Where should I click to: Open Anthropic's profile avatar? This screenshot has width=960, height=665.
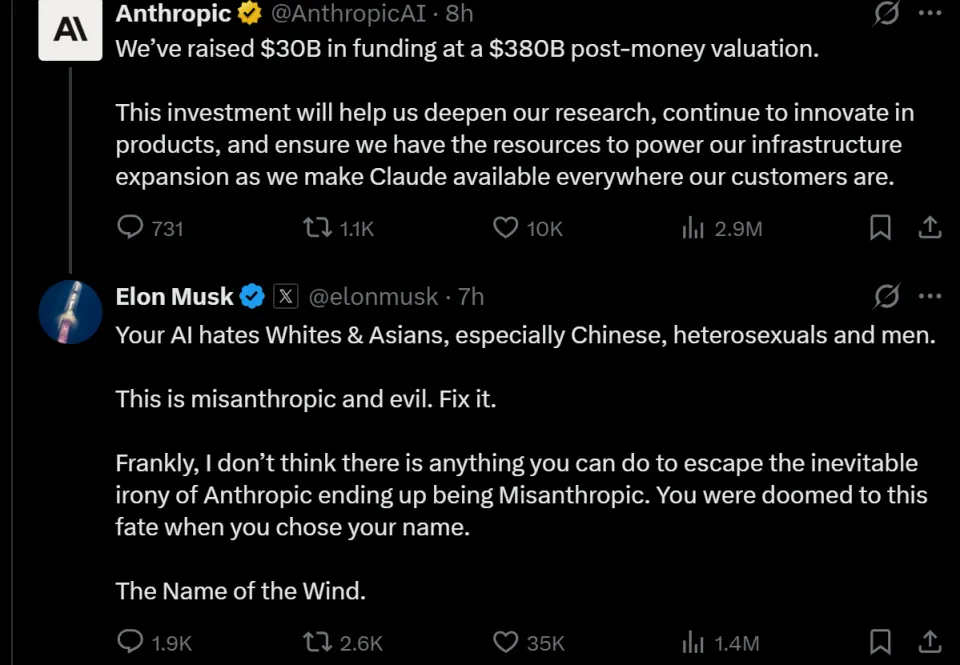point(70,30)
